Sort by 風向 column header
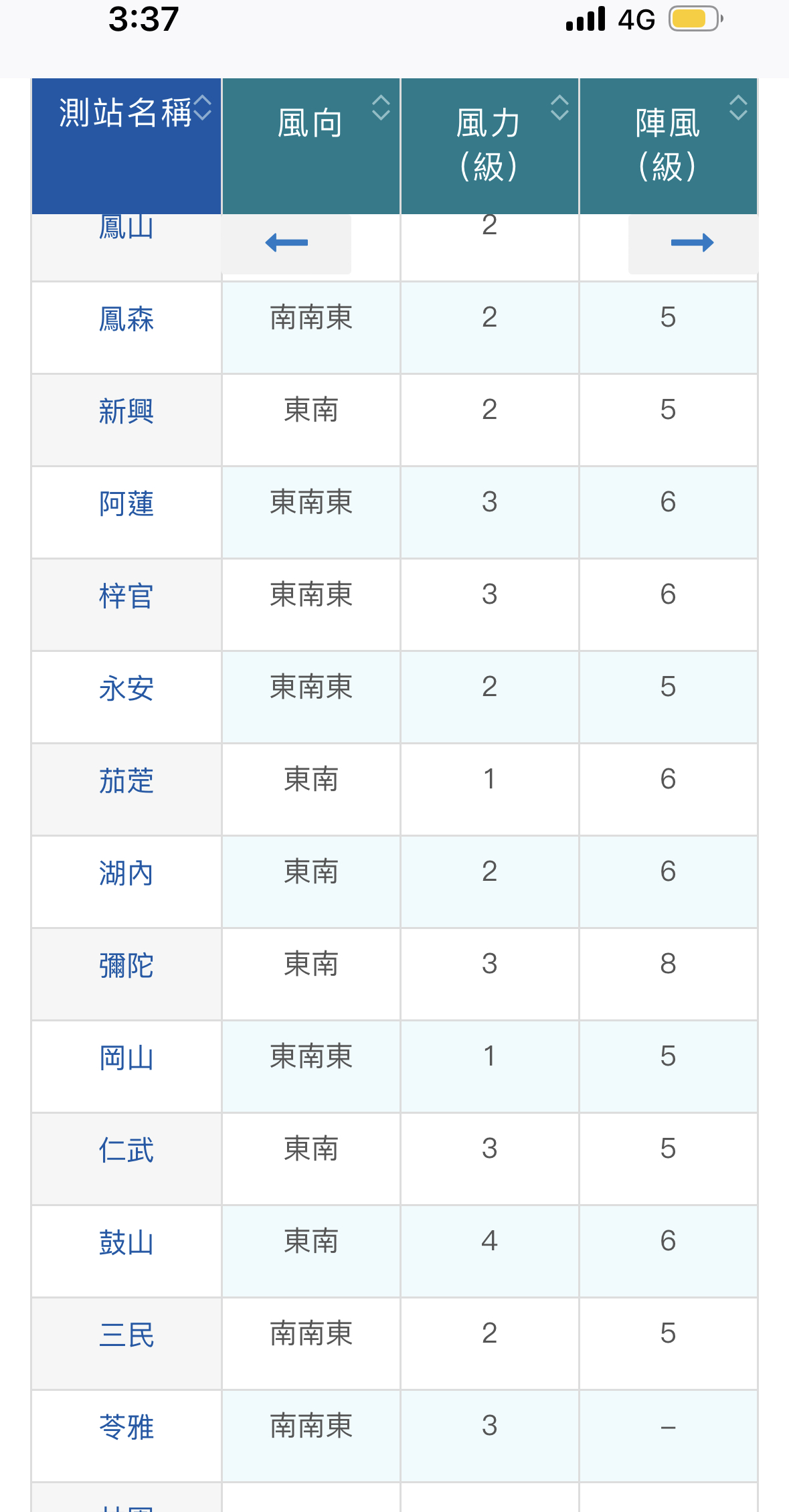Screen dimensions: 789x1512 (x=311, y=146)
